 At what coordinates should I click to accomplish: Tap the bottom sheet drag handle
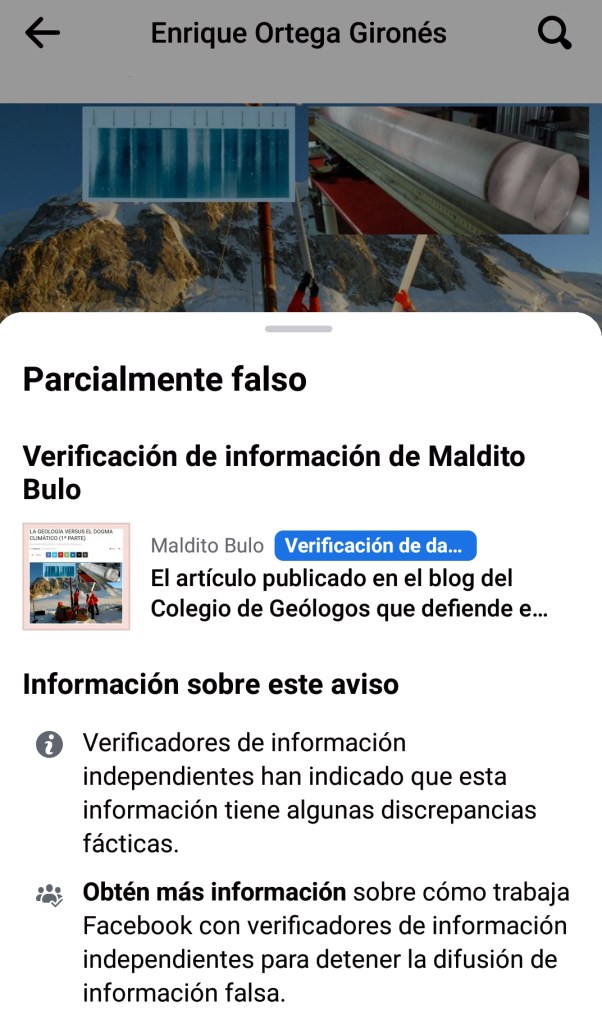coord(300,328)
